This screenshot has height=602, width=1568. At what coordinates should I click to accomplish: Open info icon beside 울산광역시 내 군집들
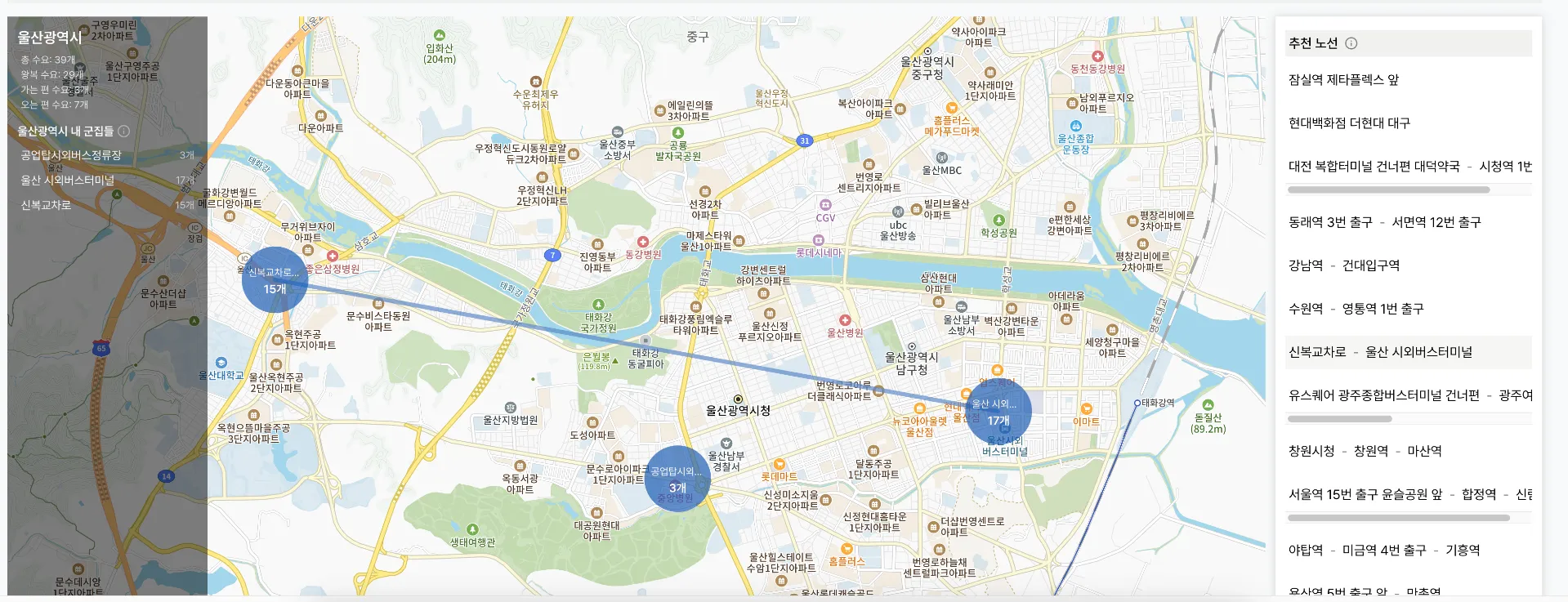click(x=123, y=131)
